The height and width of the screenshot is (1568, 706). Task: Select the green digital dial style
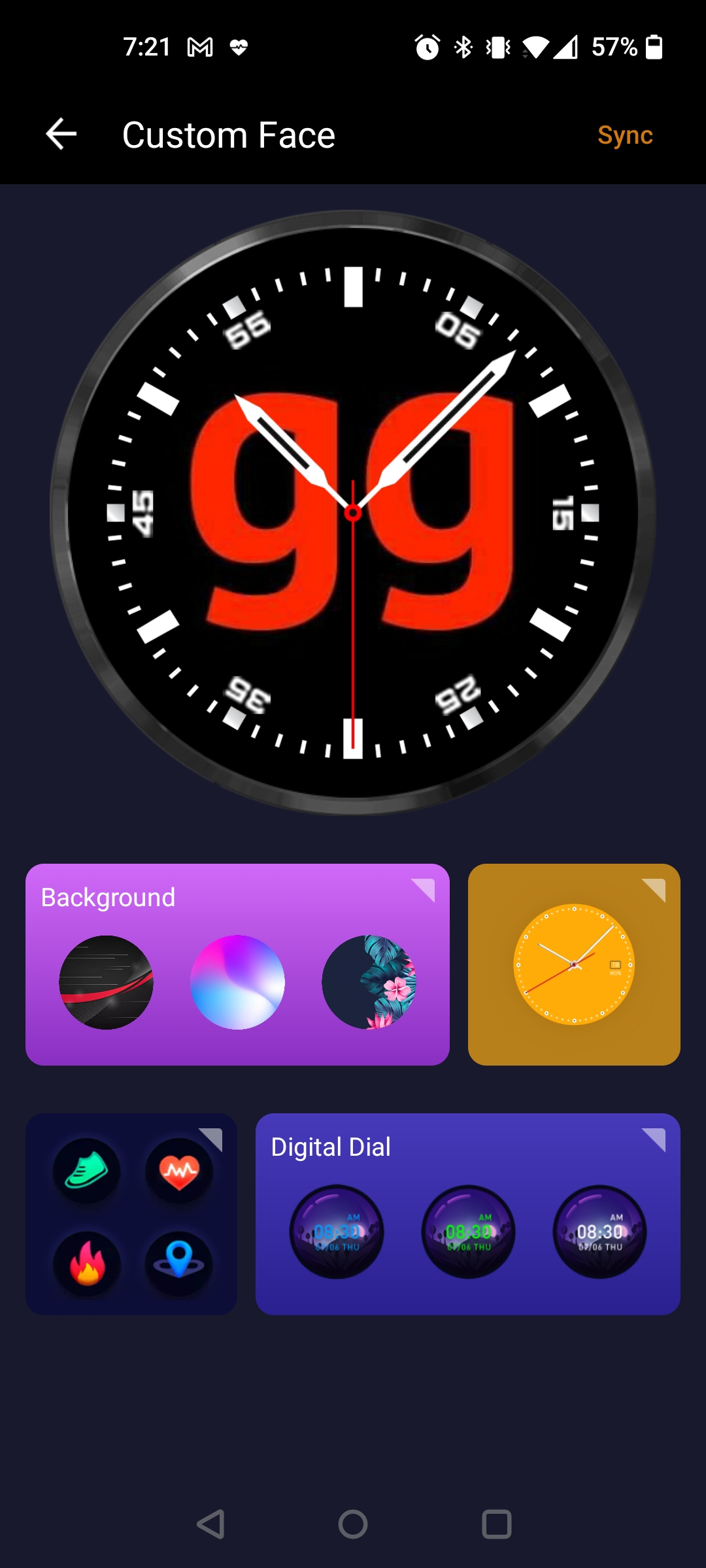tap(468, 1232)
